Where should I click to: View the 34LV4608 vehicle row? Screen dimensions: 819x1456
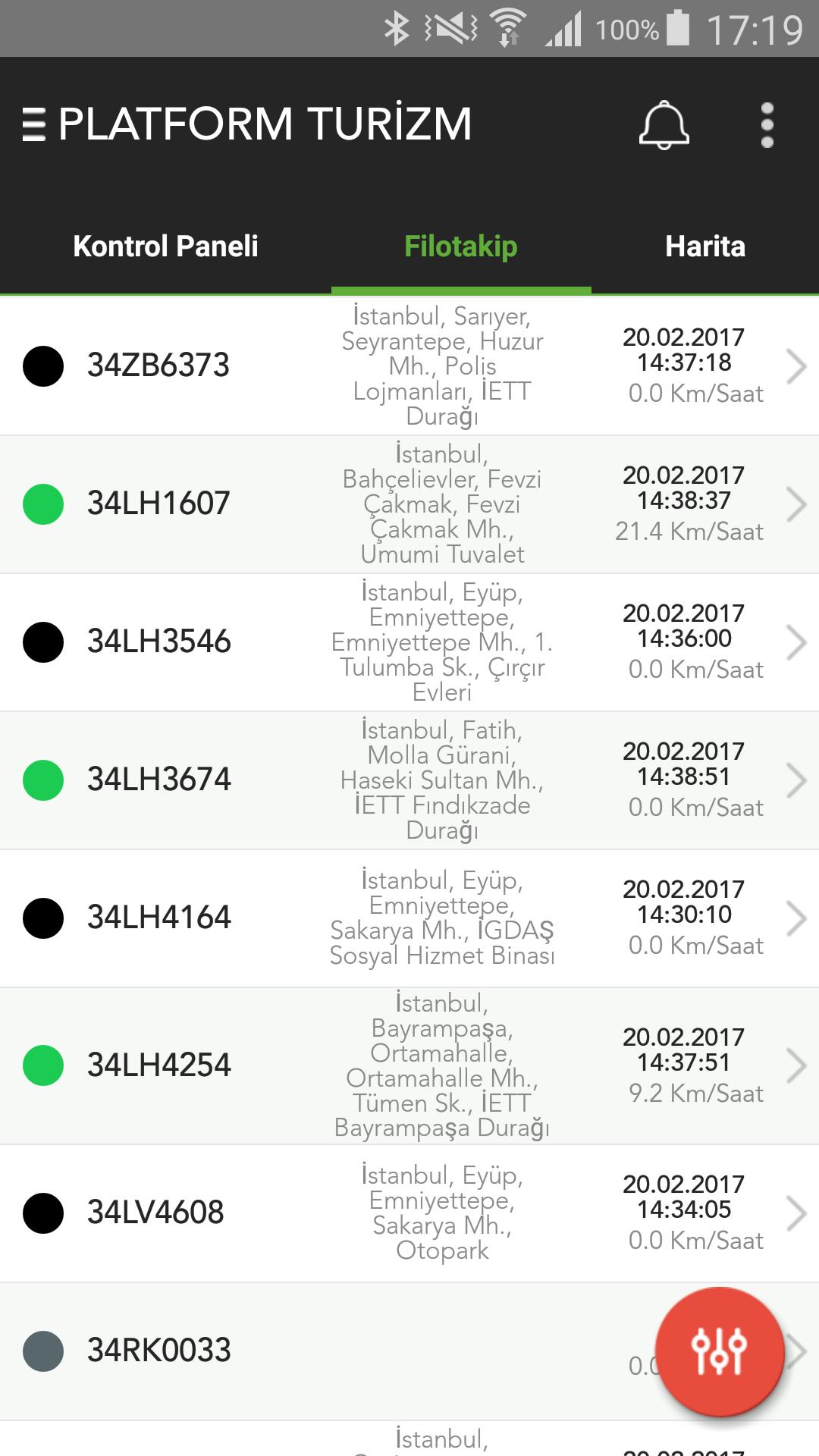tap(409, 1213)
